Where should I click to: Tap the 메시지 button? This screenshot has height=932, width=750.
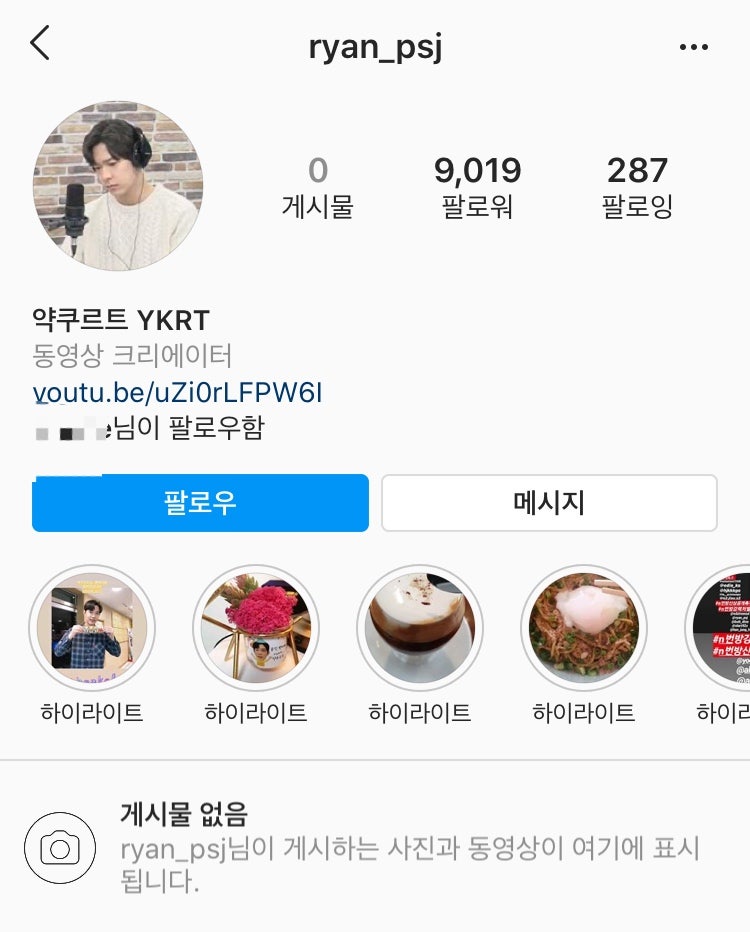click(x=549, y=502)
